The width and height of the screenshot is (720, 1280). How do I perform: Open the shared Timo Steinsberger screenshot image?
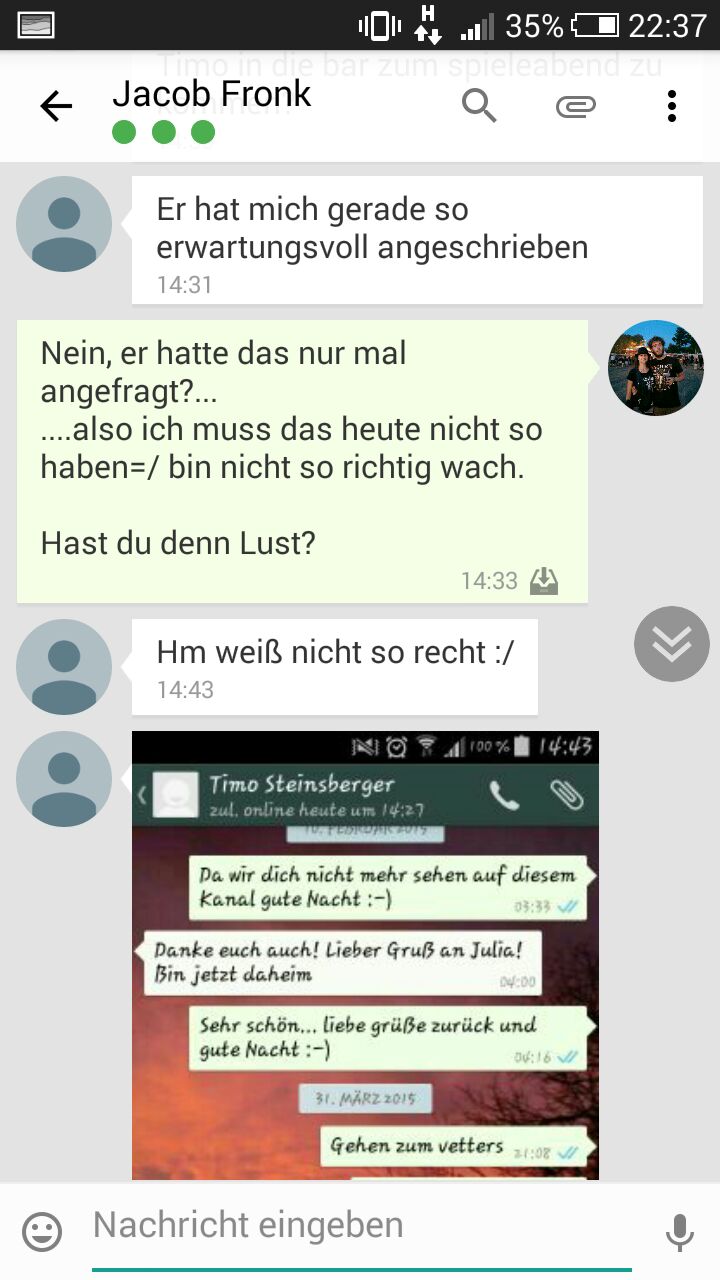tap(365, 955)
